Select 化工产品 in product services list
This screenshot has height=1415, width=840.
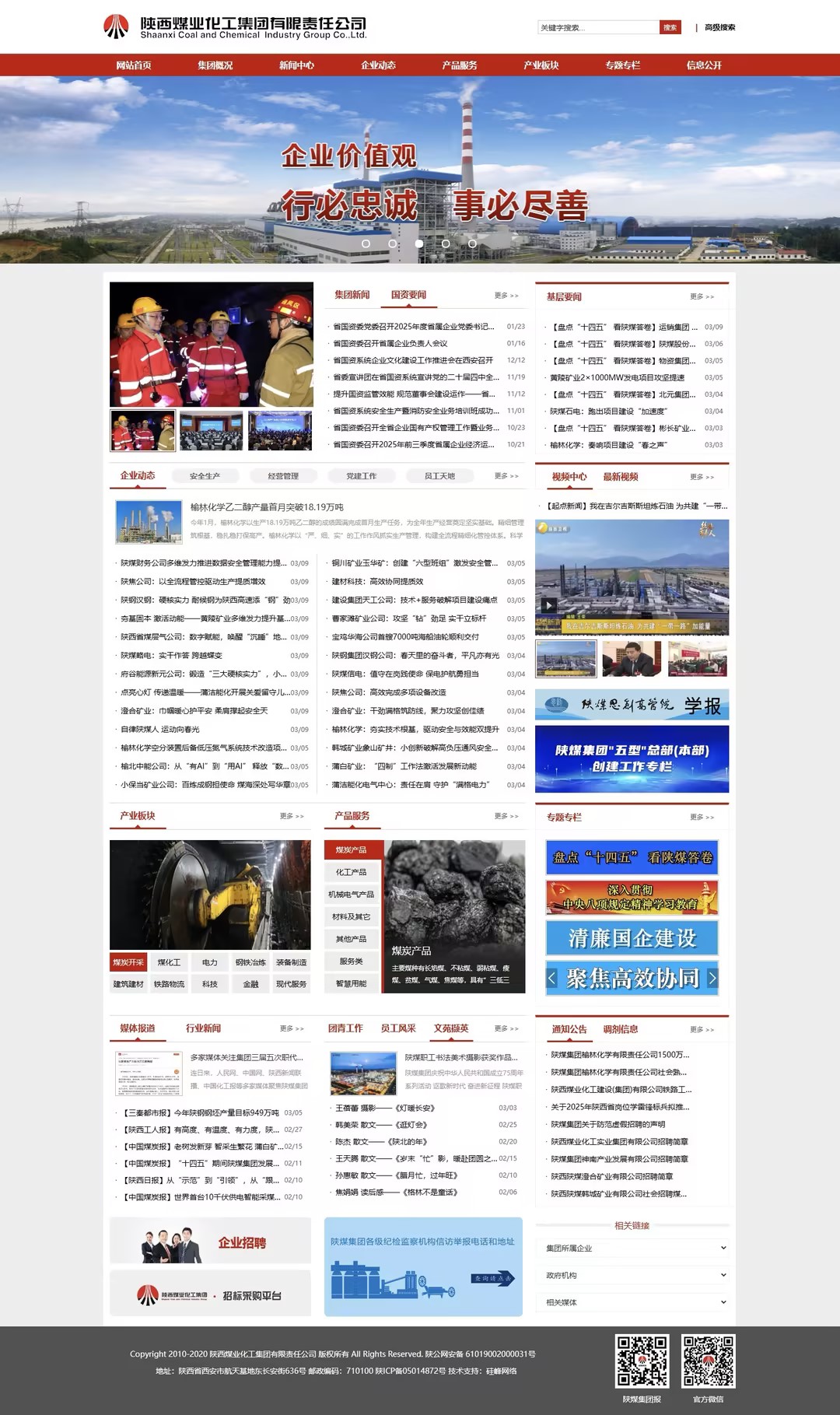[351, 872]
